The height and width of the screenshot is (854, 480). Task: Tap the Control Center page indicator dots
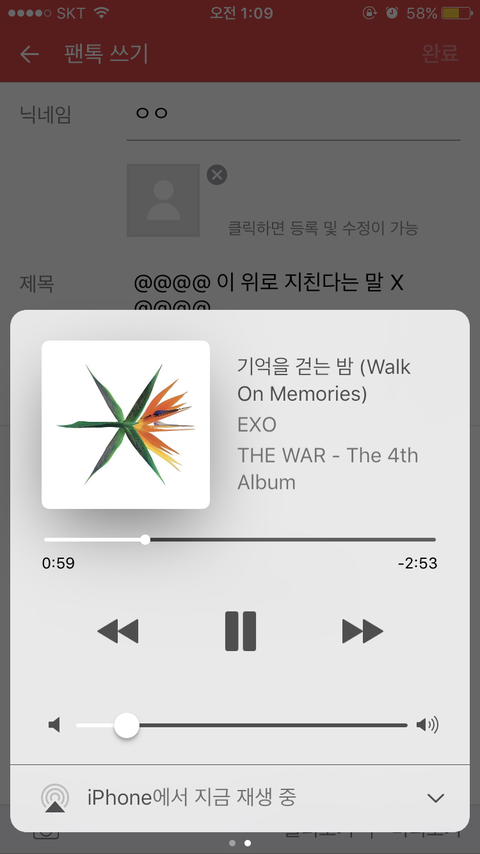pyautogui.click(x=240, y=843)
